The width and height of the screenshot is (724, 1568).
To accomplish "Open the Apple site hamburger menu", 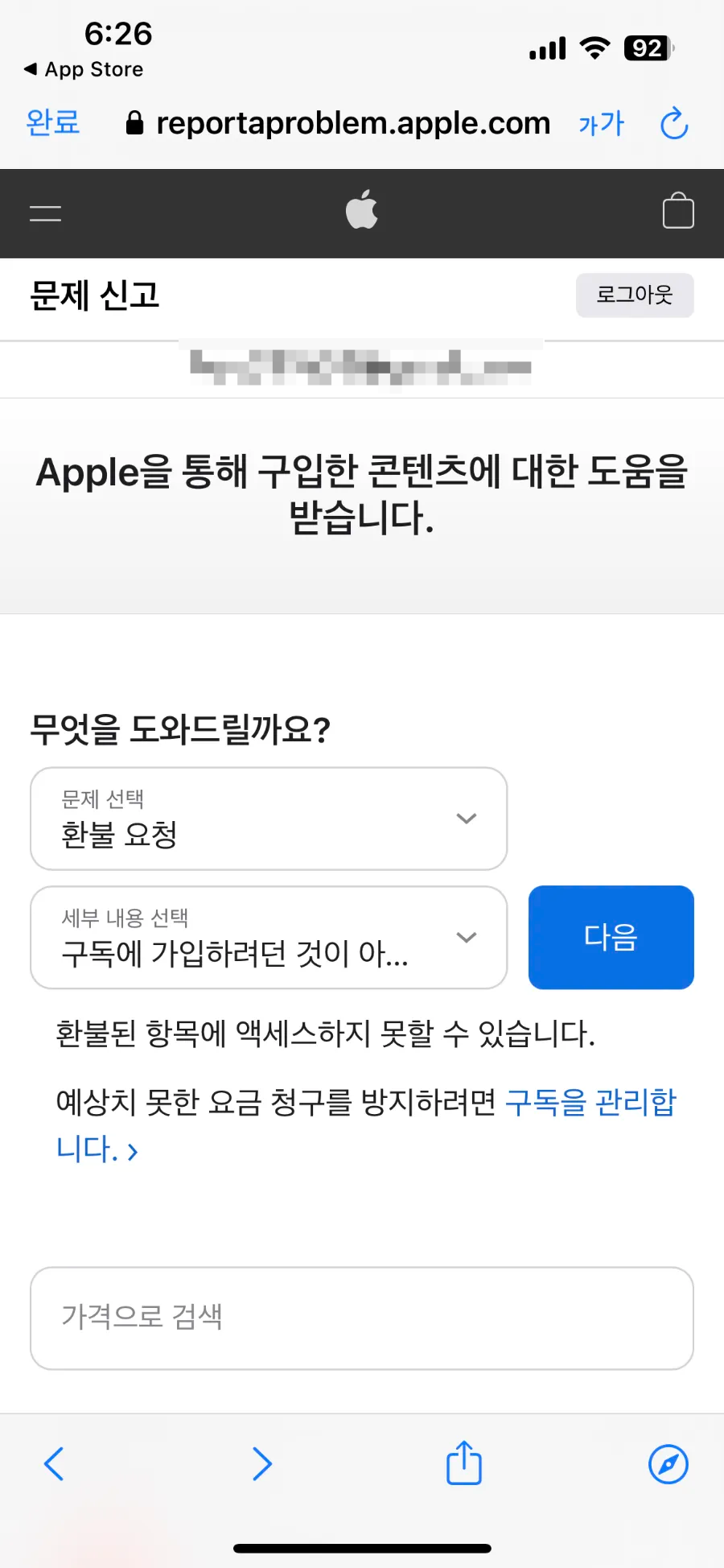I will (46, 213).
